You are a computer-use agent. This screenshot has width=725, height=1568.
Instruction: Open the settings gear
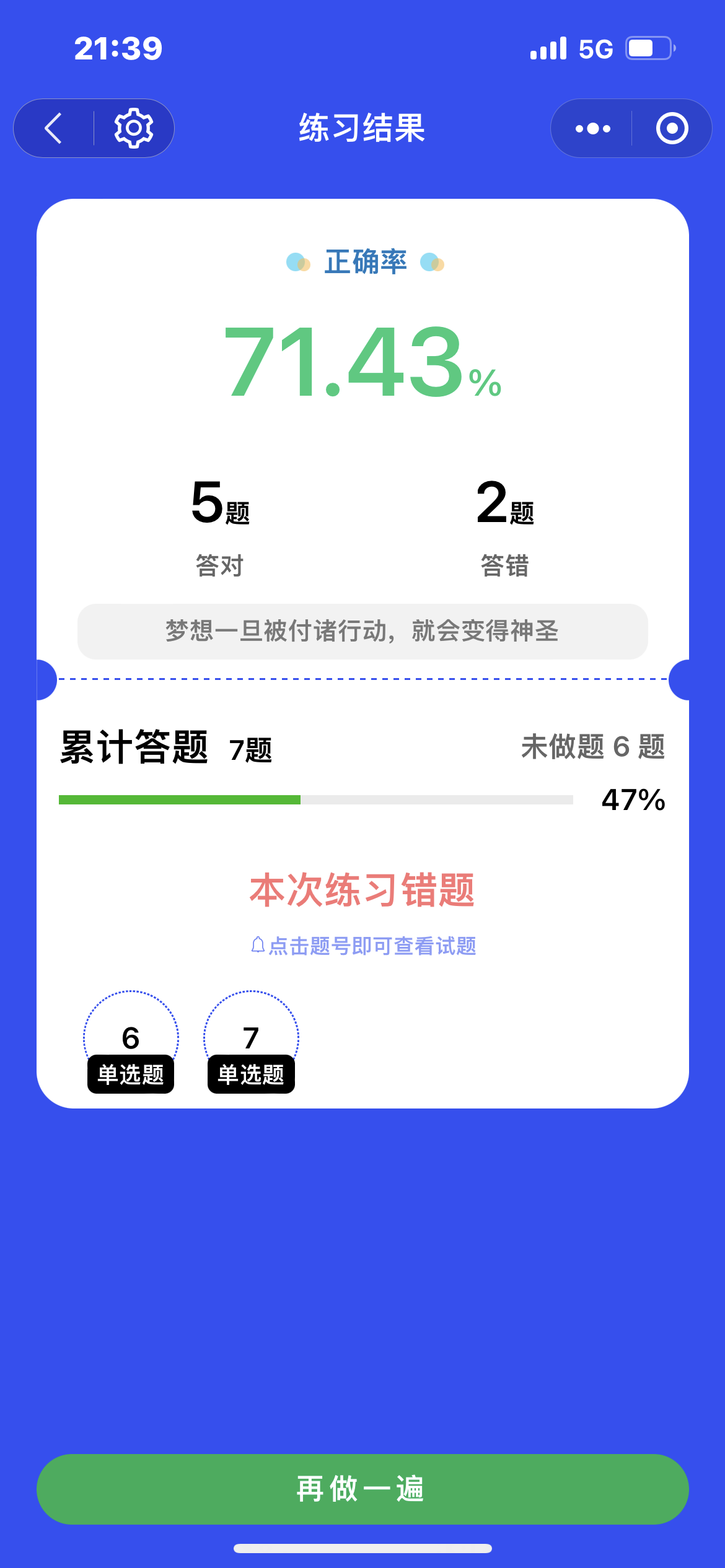point(133,128)
